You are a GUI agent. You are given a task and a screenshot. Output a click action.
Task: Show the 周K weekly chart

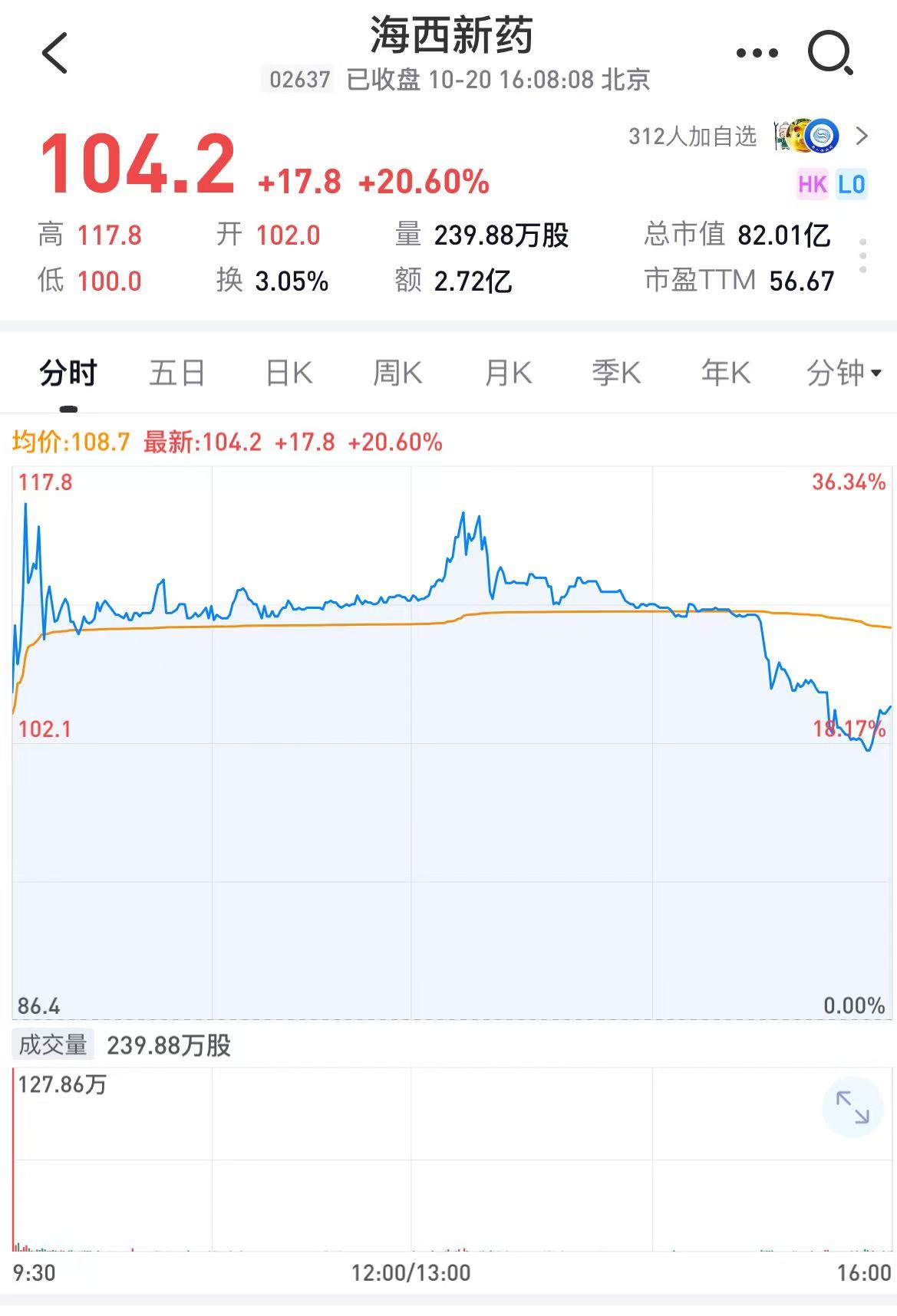point(397,373)
